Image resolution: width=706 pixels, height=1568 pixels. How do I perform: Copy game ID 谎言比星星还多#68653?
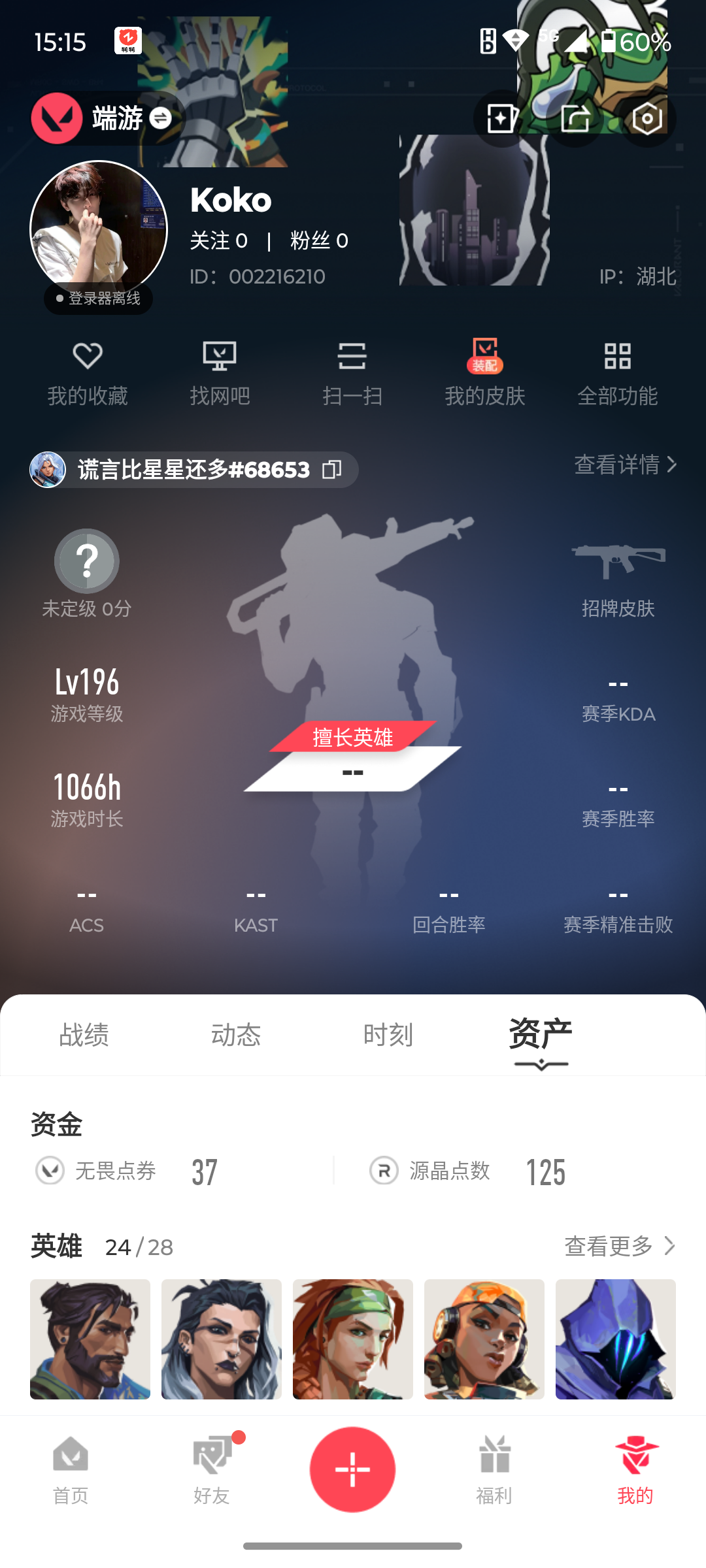click(x=332, y=469)
